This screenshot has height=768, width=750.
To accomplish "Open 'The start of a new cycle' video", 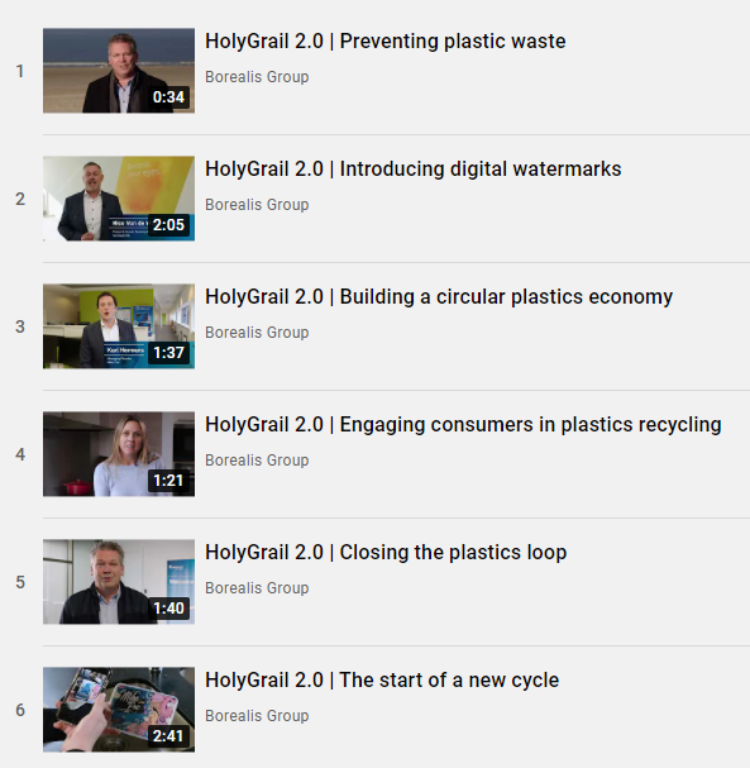I will (381, 681).
